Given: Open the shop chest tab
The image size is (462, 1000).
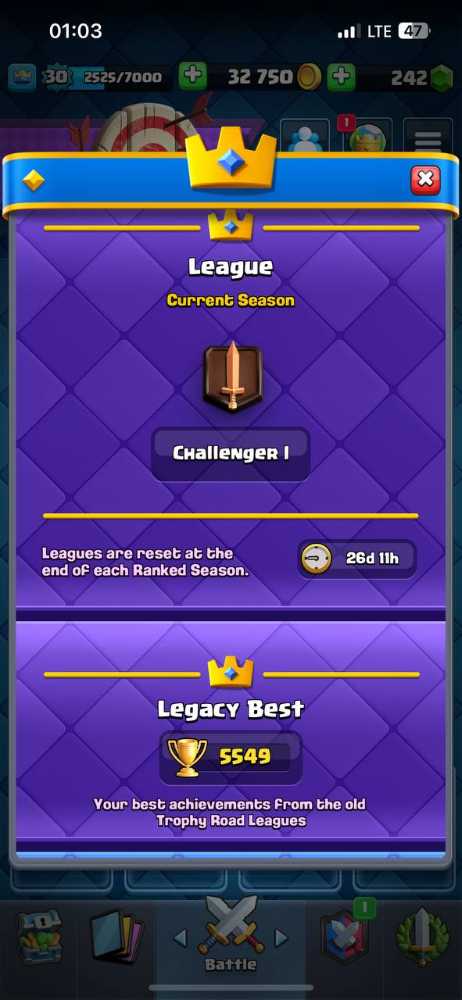Looking at the screenshot, I should coord(40,936).
